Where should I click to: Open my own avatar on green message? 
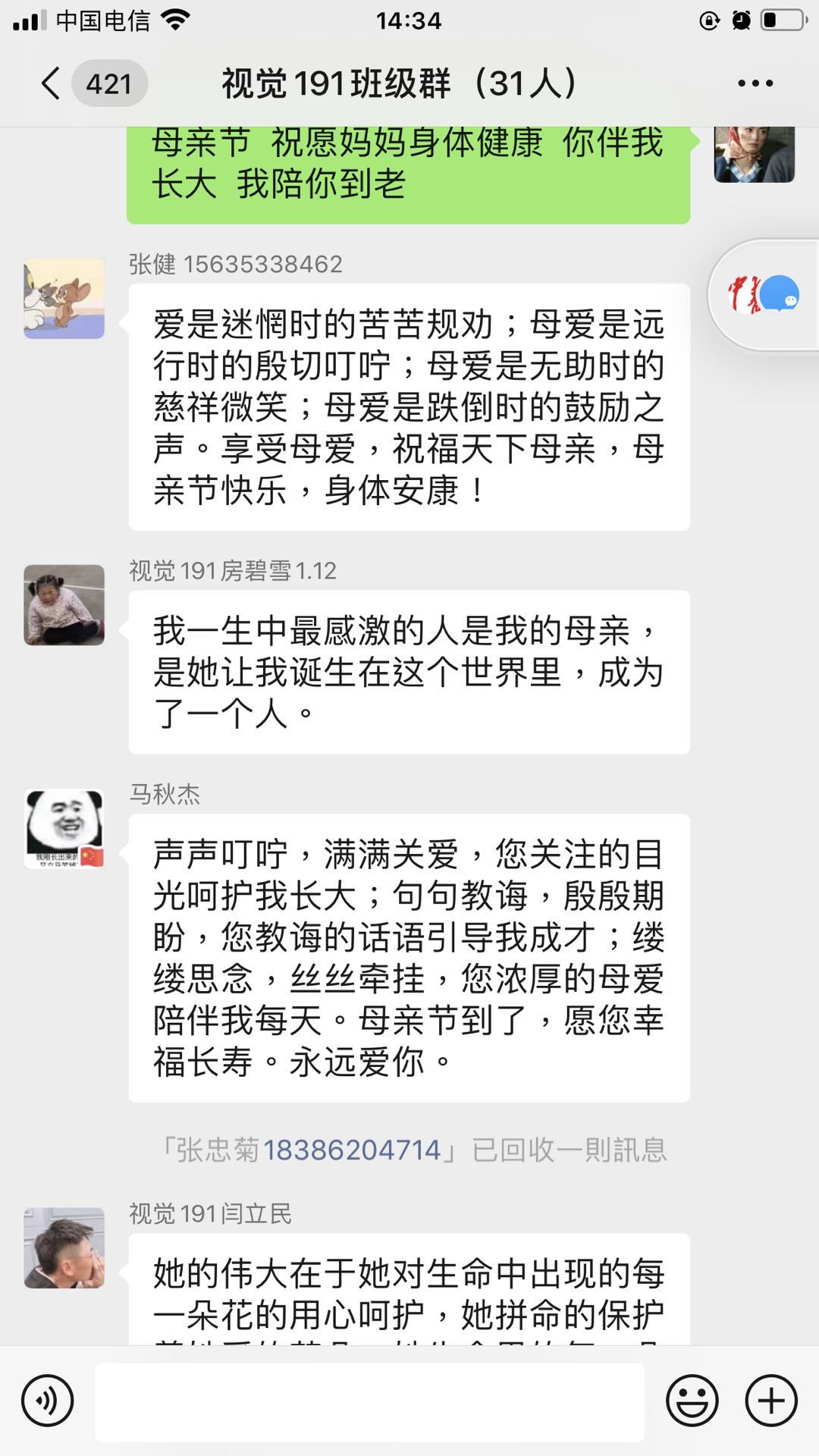(754, 155)
